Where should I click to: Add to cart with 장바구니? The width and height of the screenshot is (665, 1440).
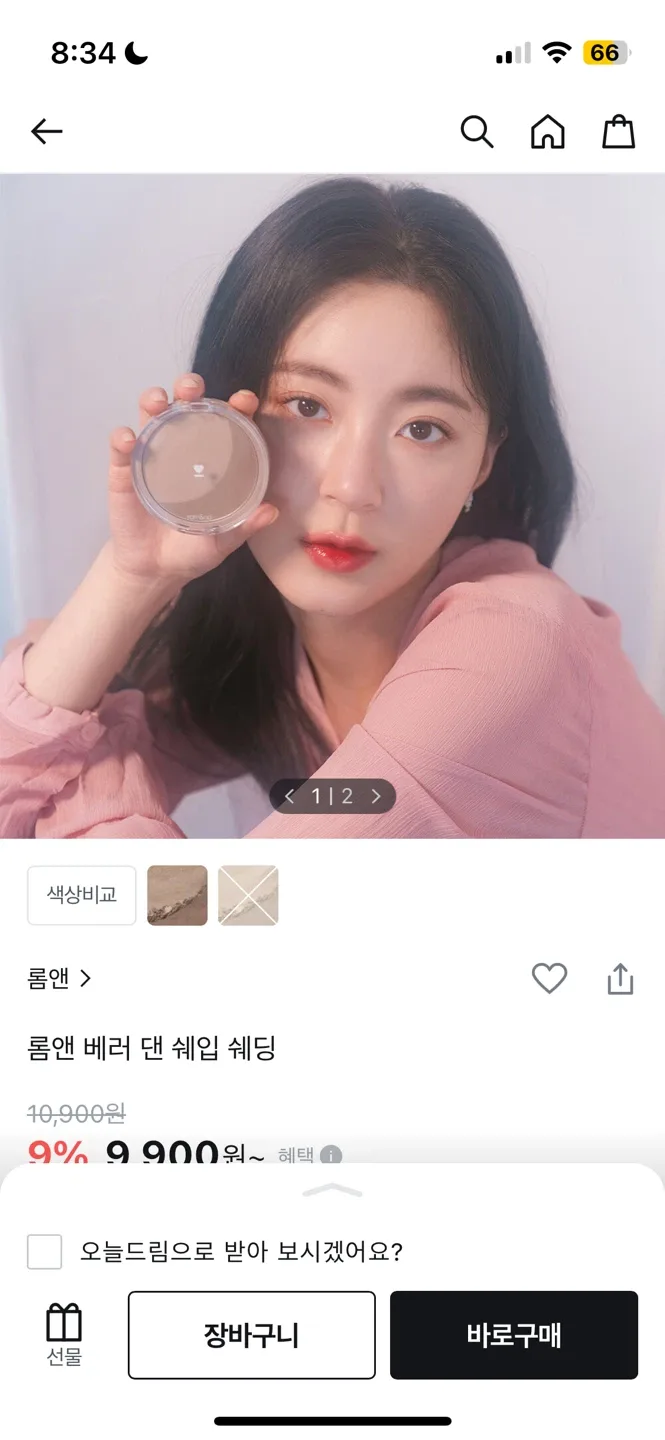coord(252,1335)
